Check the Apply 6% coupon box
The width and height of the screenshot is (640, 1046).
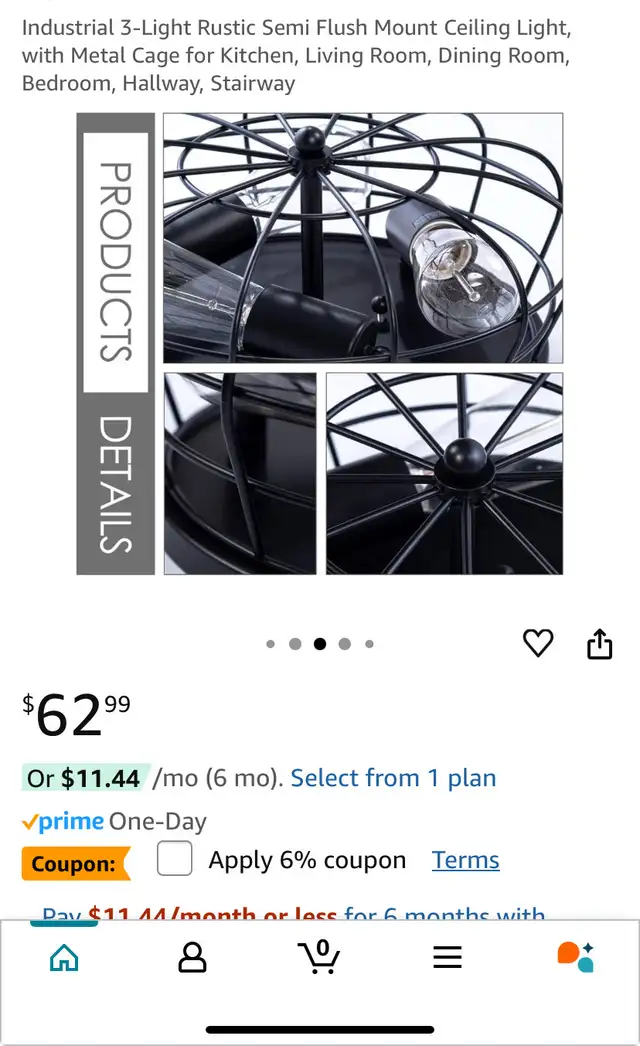[175, 859]
